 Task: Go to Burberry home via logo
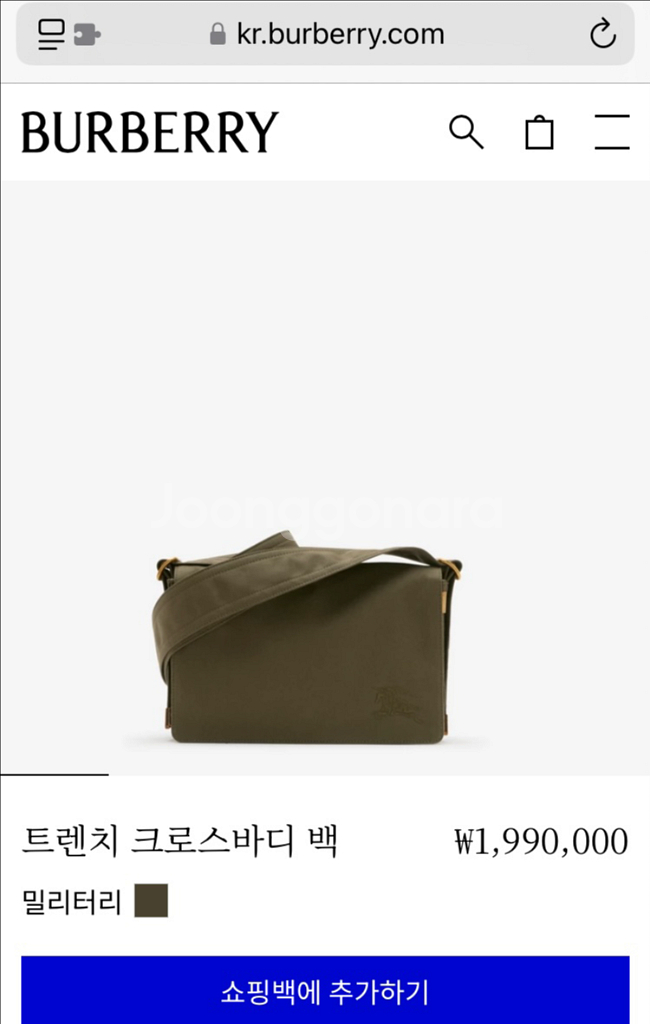[x=150, y=132]
